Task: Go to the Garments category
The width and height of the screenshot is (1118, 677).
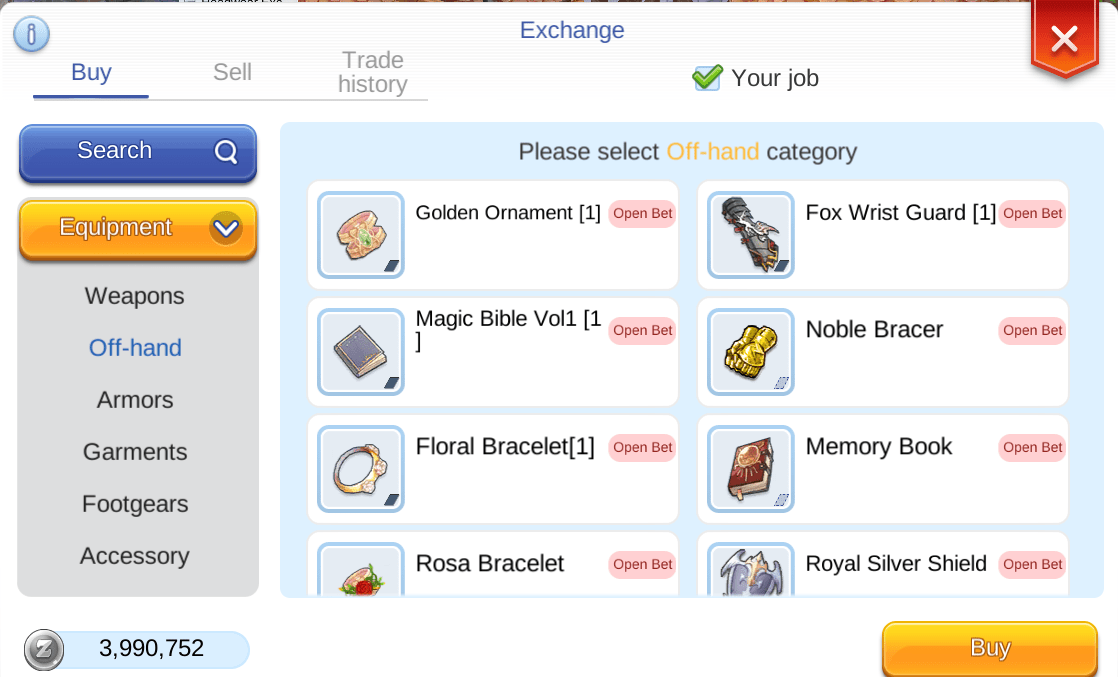Action: [x=135, y=452]
